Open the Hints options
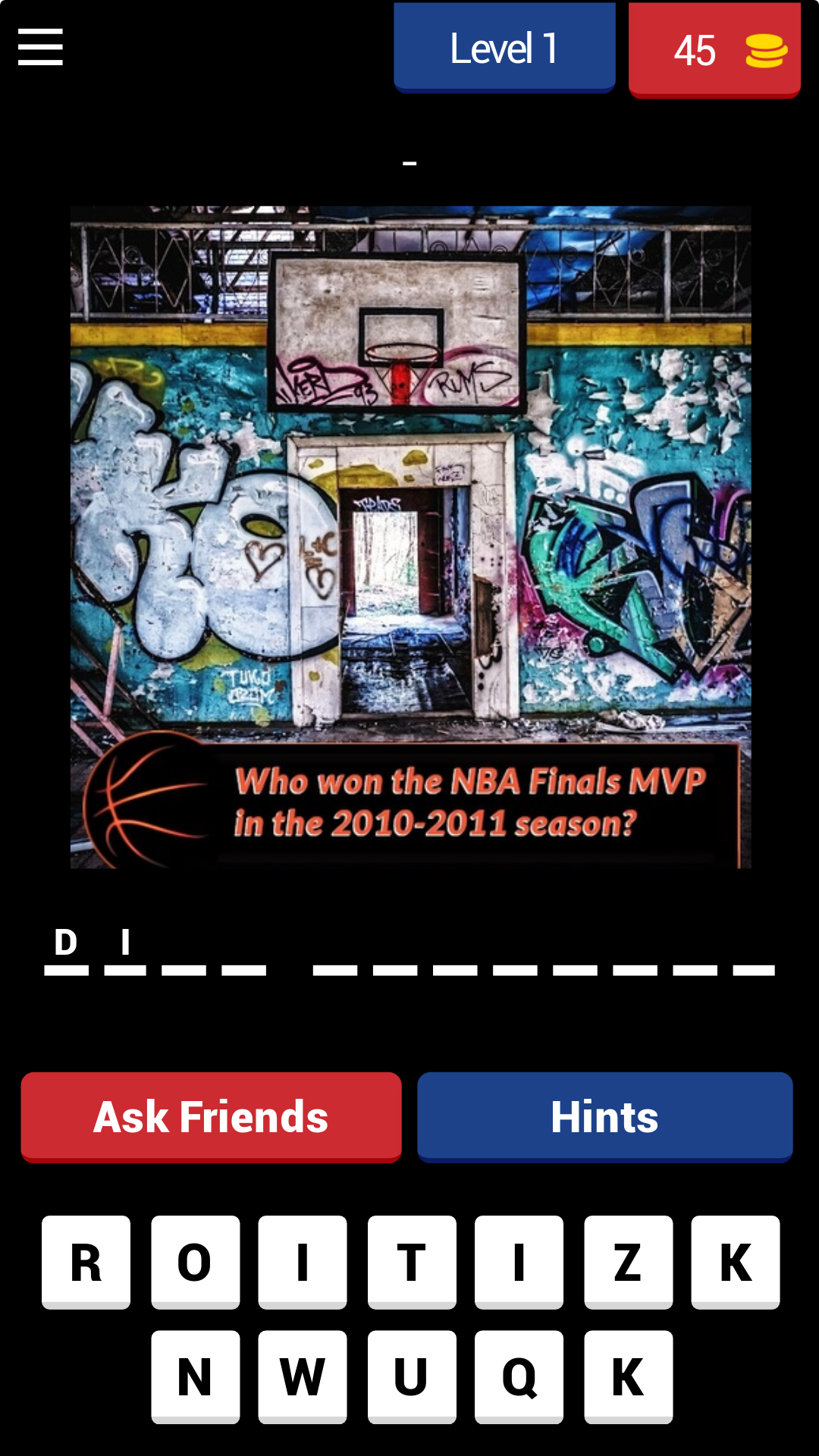 click(x=604, y=1116)
